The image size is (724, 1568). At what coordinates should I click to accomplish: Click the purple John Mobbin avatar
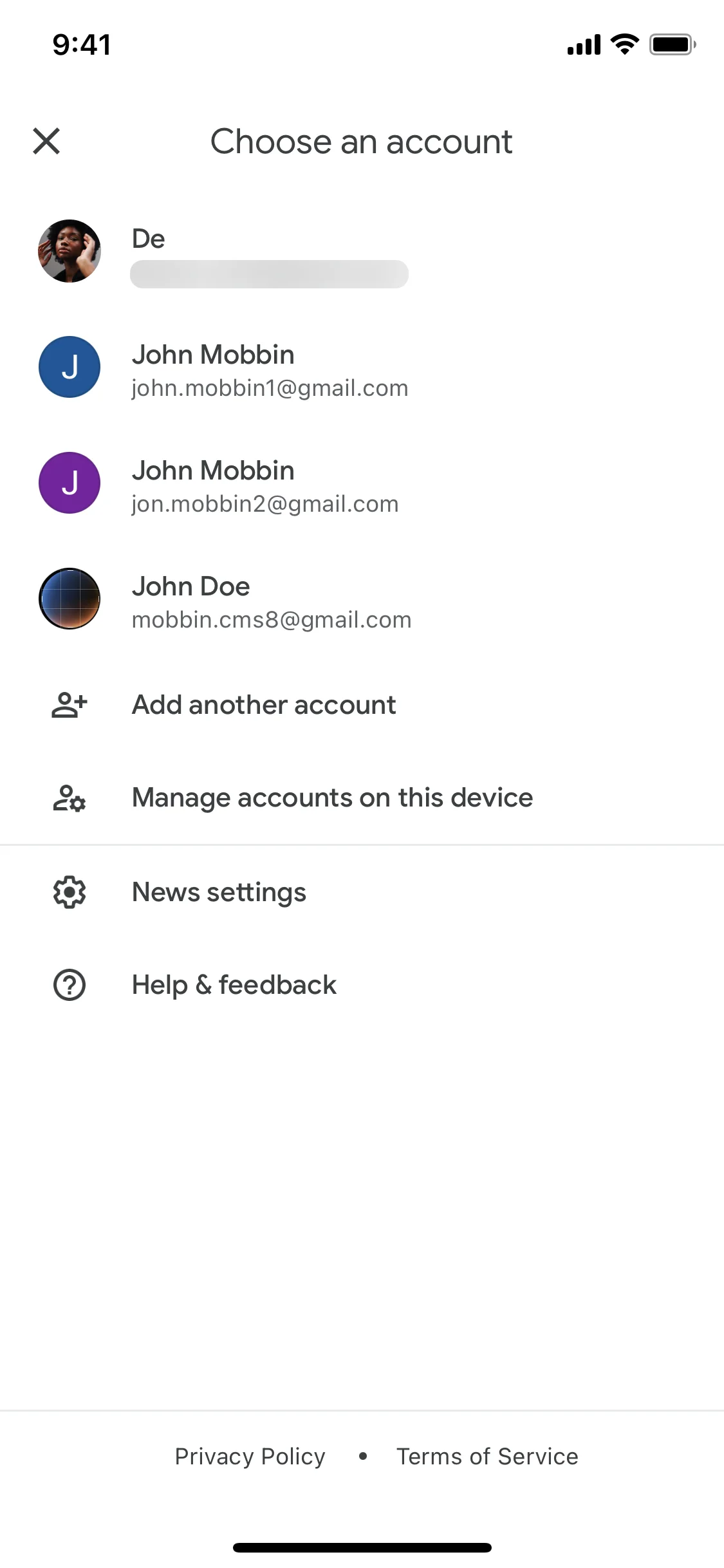point(69,483)
